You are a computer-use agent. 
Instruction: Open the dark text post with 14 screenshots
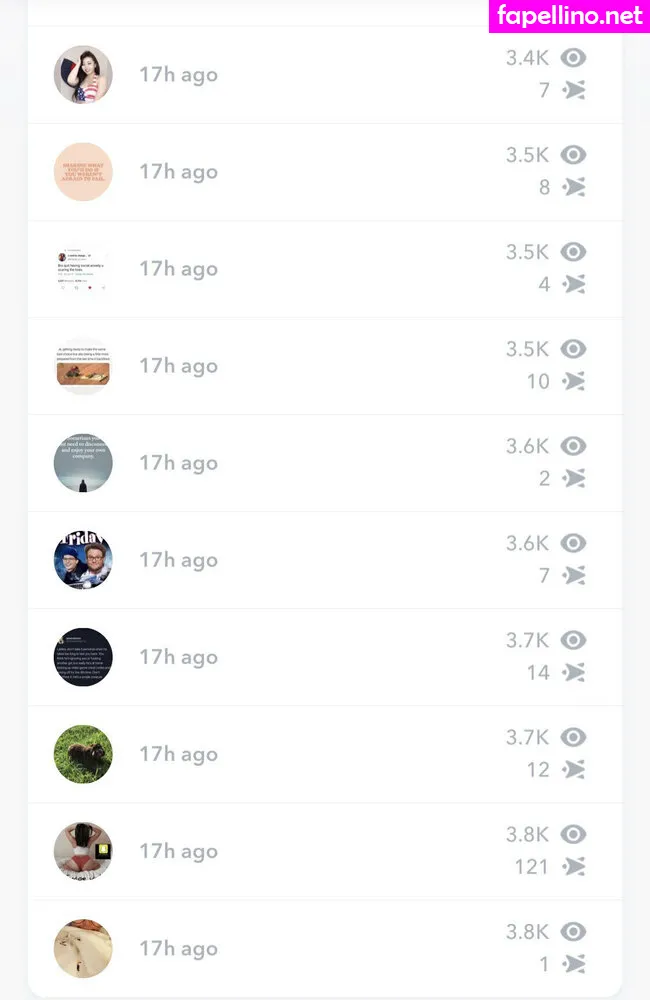[x=83, y=657]
